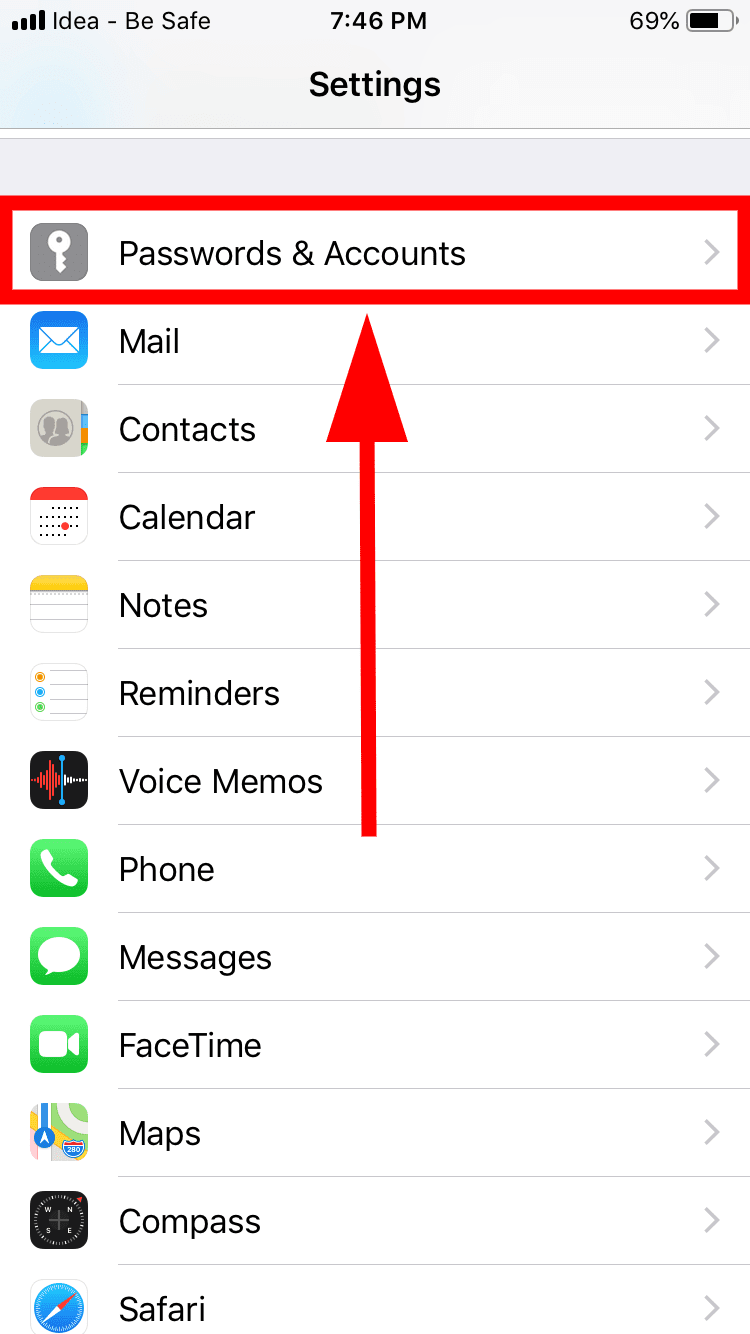Tap the Safari compass icon
The image size is (750, 1334).
point(58,1307)
